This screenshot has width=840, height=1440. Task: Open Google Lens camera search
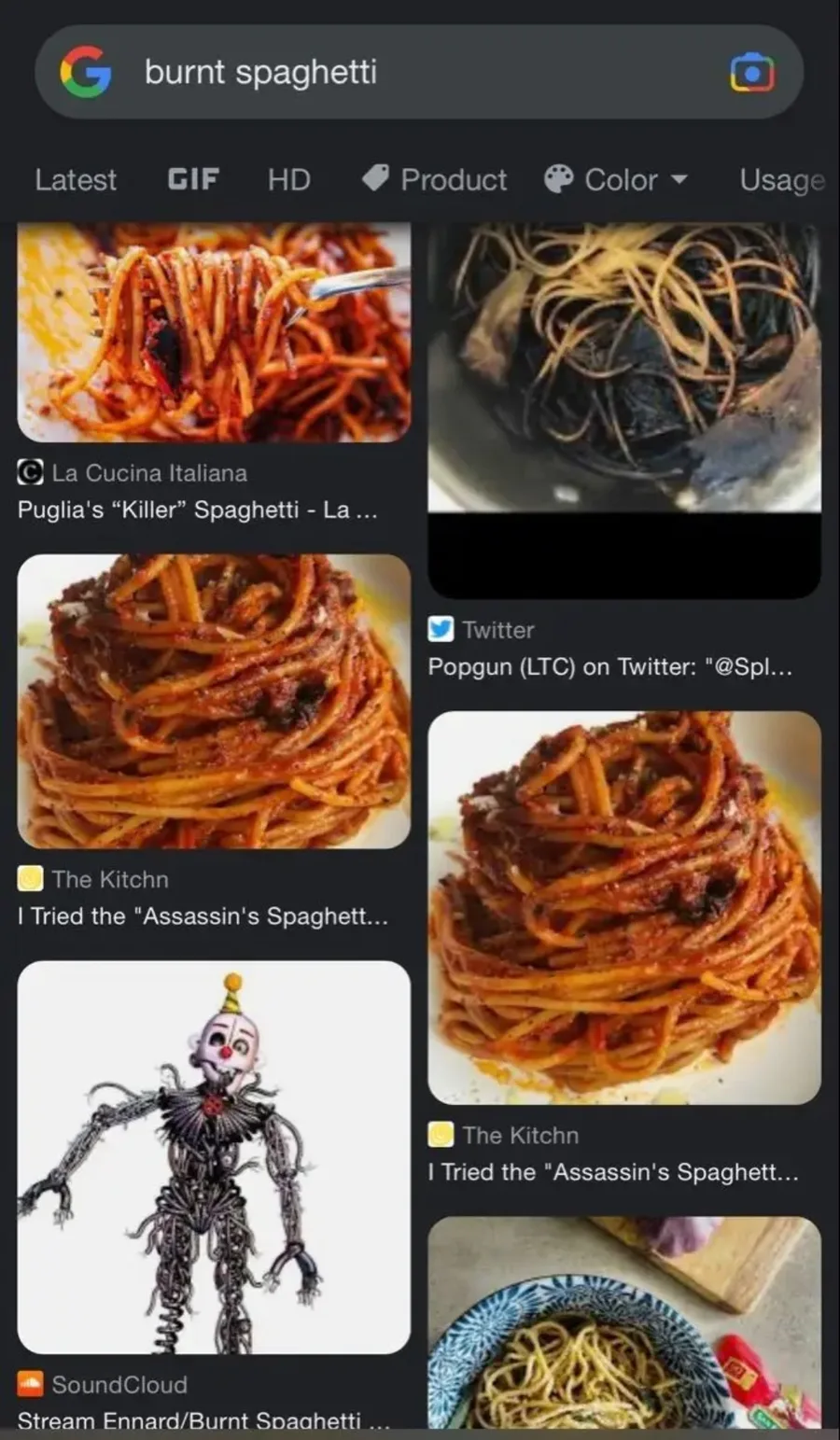(x=751, y=73)
